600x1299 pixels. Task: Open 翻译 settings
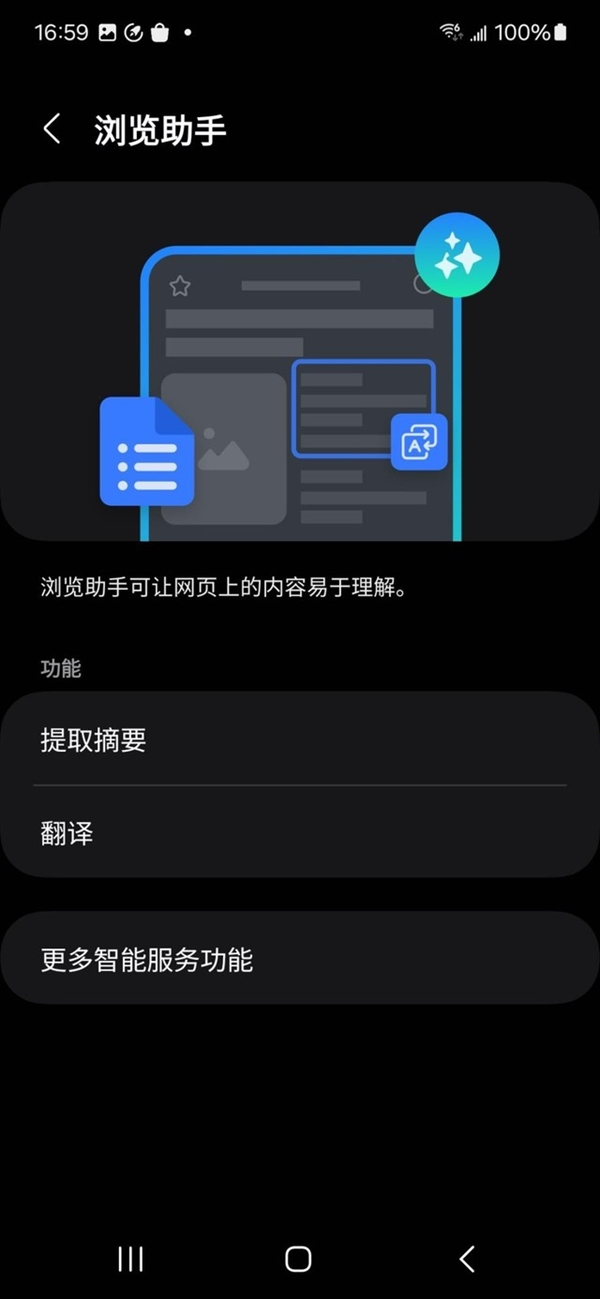[300, 832]
